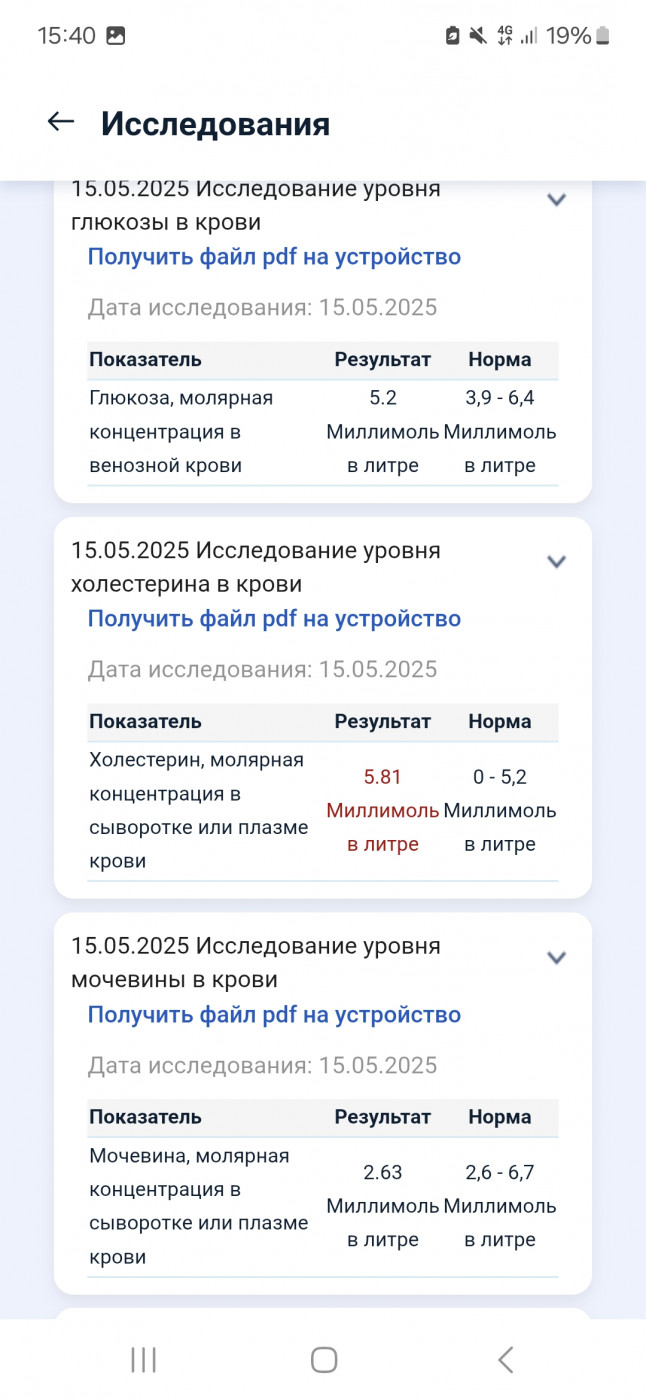Image resolution: width=646 pixels, height=1400 pixels.
Task: Toggle the chevron on the cholesterol study card
Action: [x=557, y=561]
